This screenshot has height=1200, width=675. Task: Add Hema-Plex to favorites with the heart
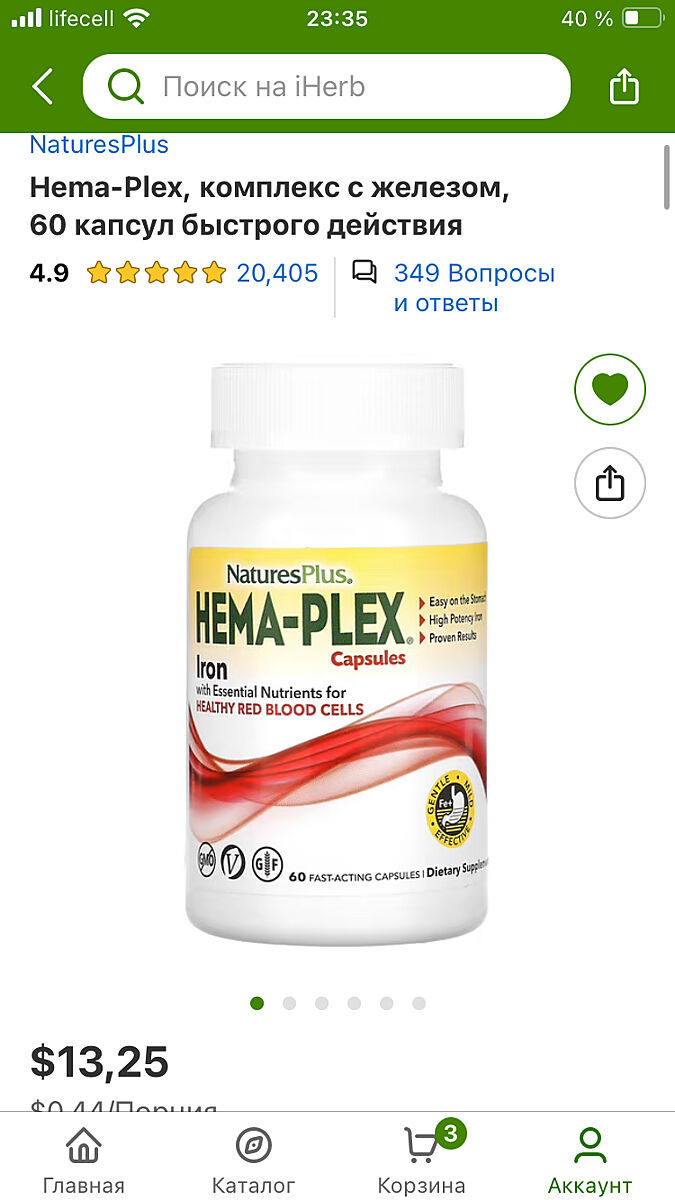point(610,389)
